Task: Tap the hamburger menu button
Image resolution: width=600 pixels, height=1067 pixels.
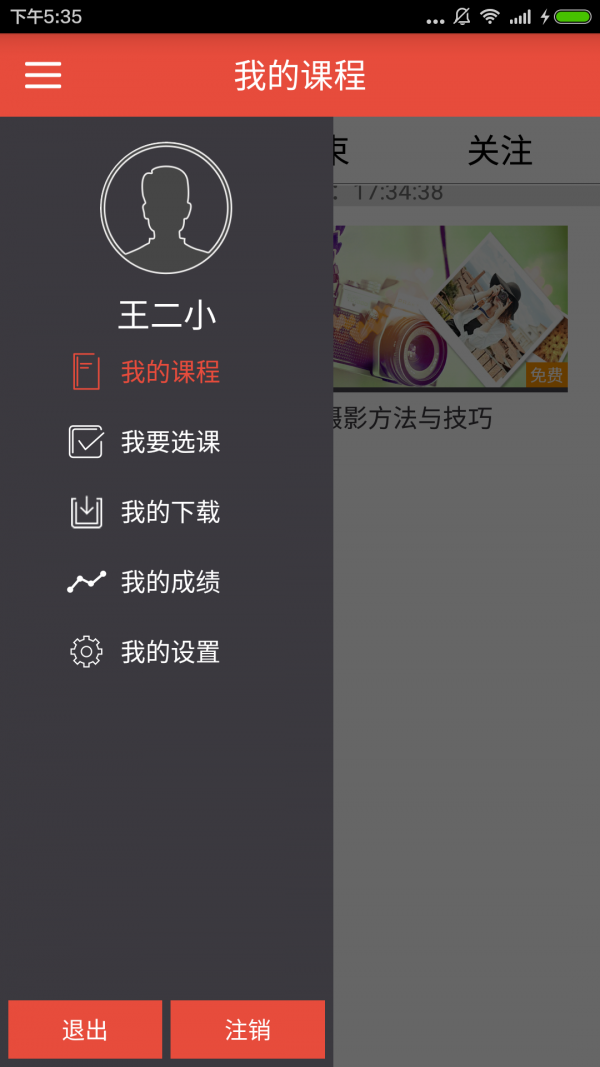Action: tap(43, 75)
